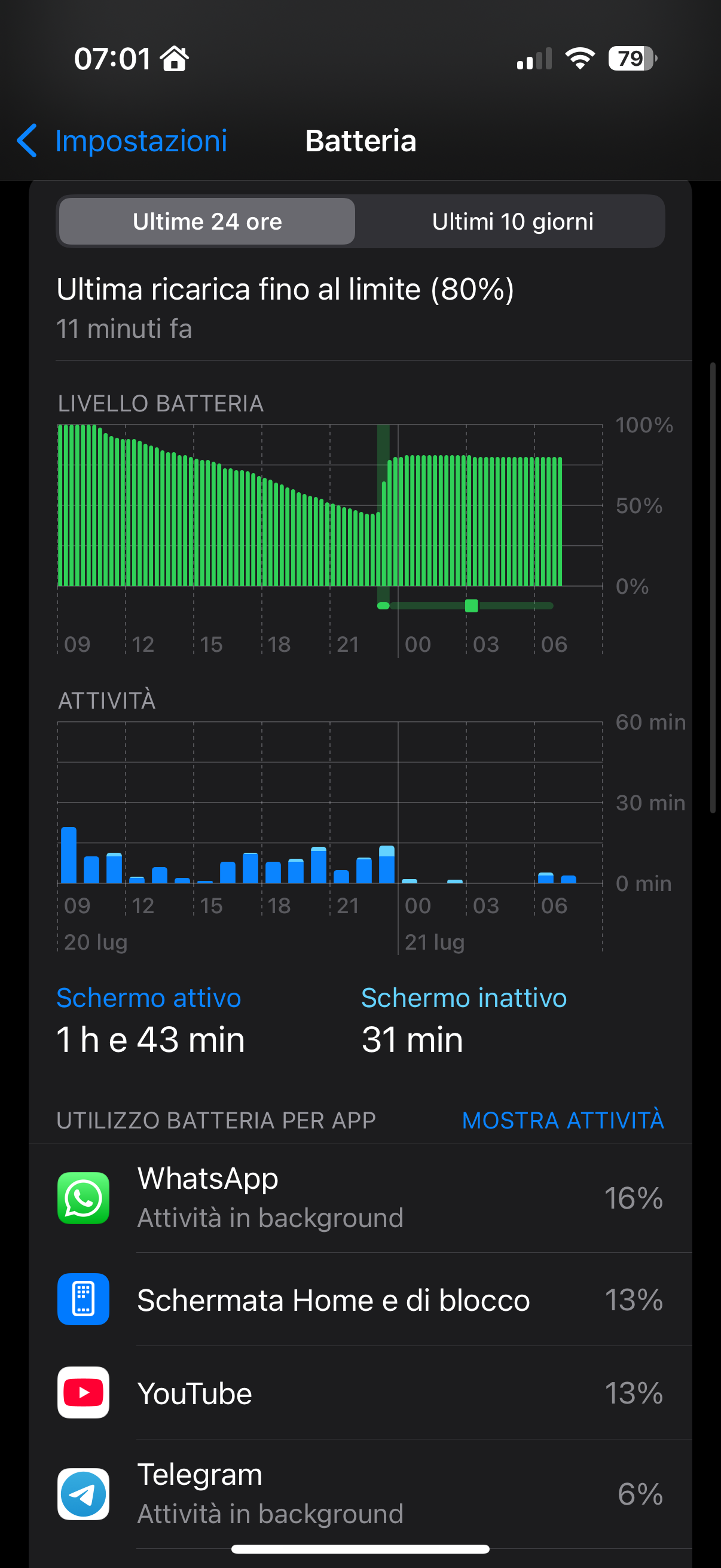The height and width of the screenshot is (1568, 721).
Task: Tap Mostra attività link
Action: pos(562,1120)
